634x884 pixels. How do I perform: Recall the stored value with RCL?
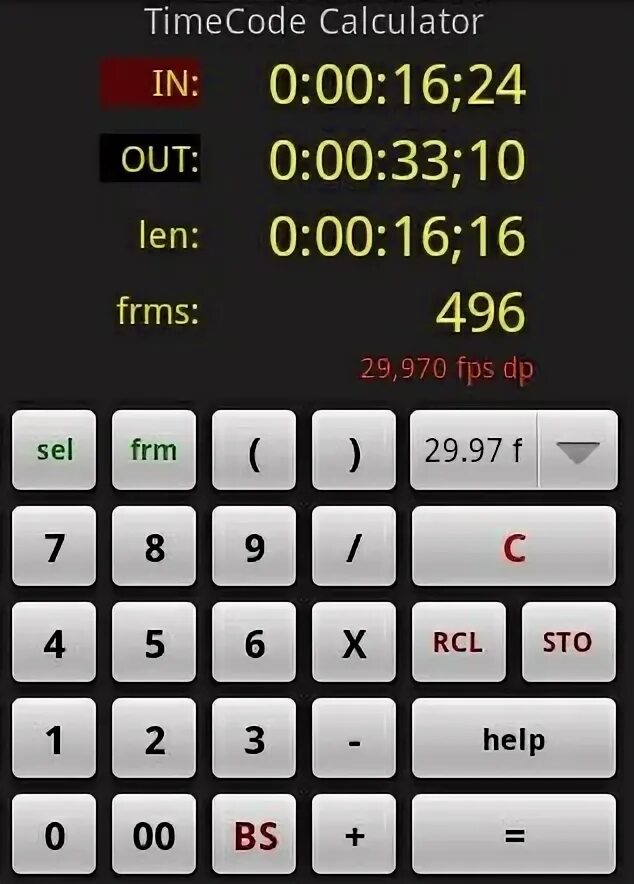pyautogui.click(x=458, y=643)
